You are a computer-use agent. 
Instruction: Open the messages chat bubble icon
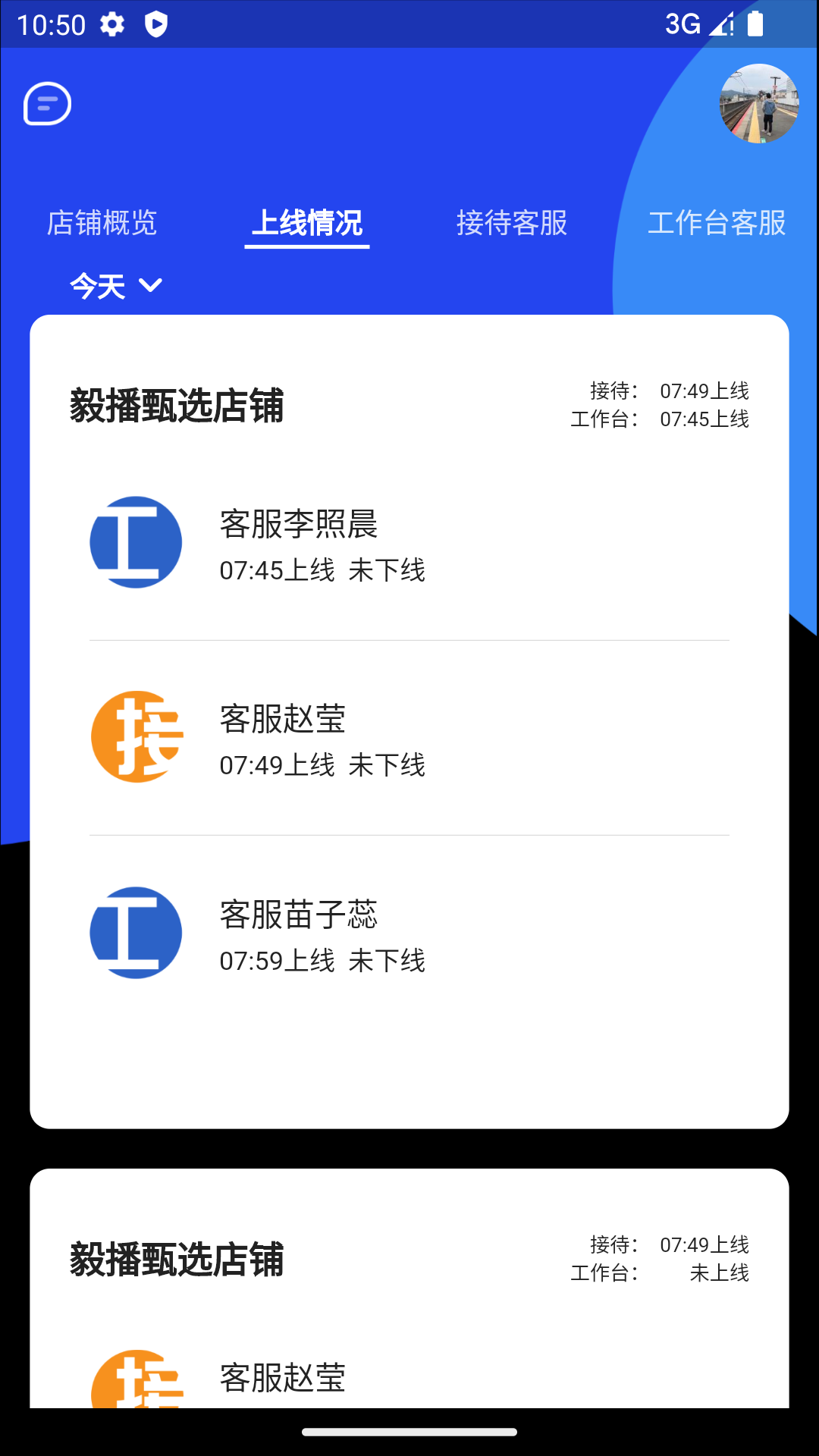click(x=47, y=104)
